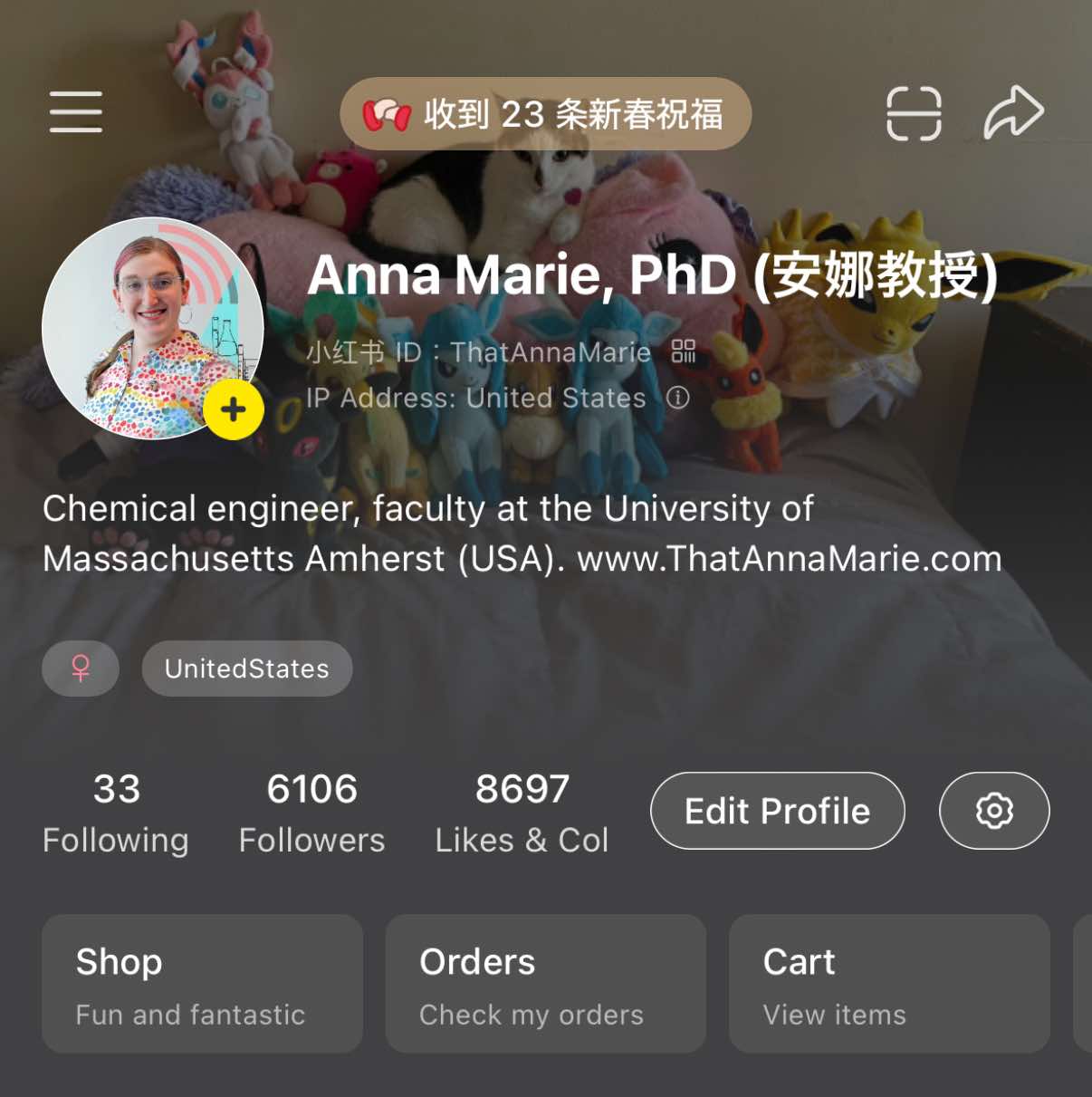Open the Shop card

click(202, 984)
